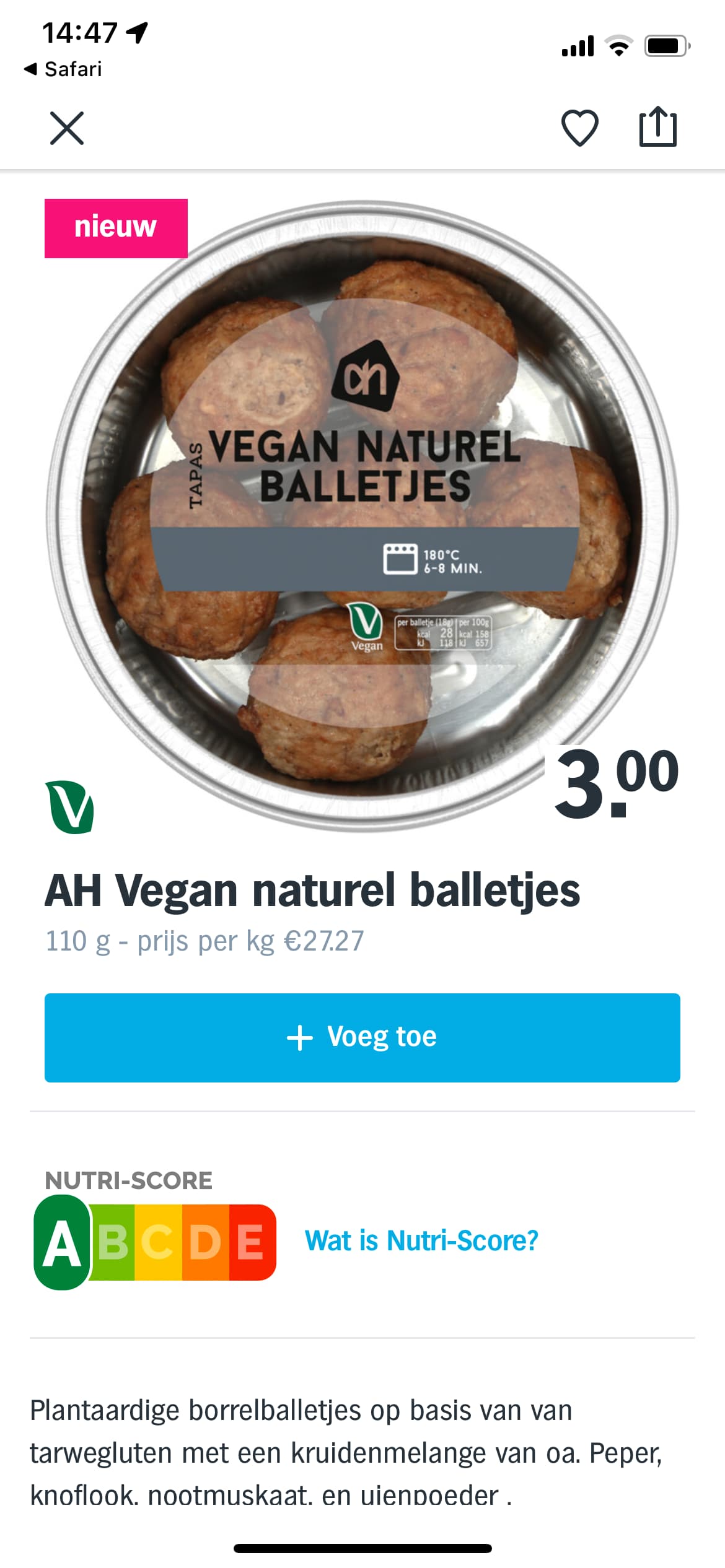Return to Safari via the back breadcrumb

[63, 69]
